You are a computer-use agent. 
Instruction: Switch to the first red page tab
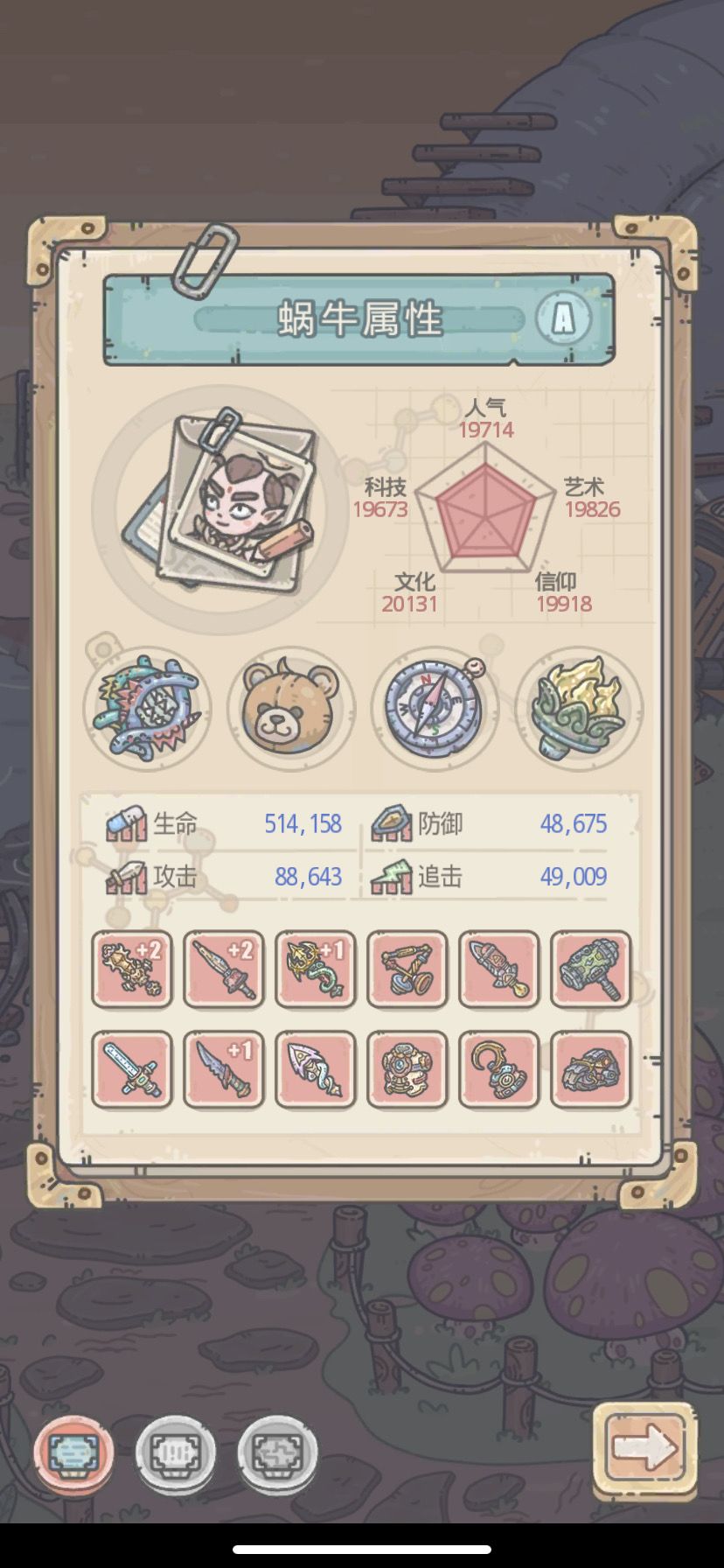tap(74, 1454)
